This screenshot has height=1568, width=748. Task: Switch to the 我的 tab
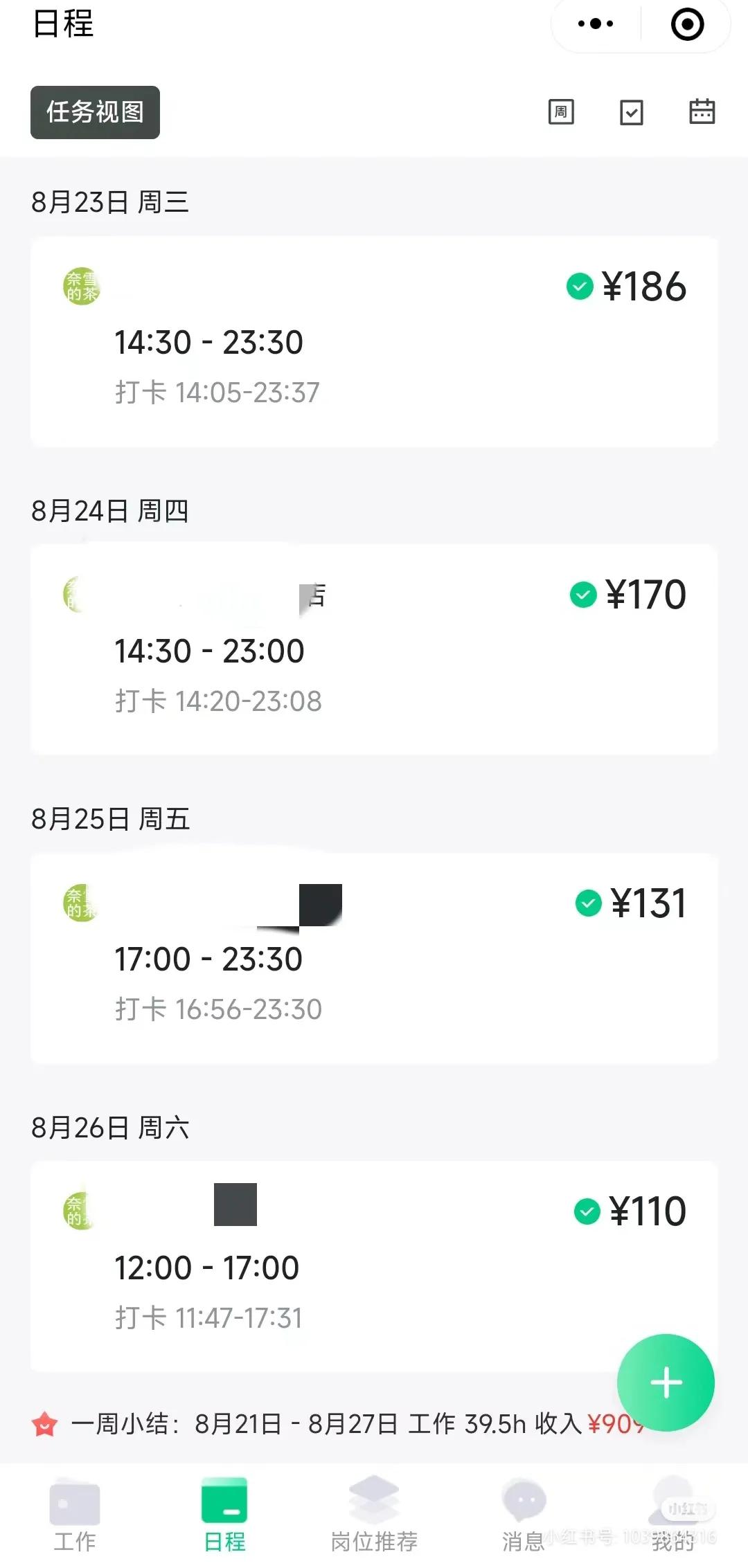tap(673, 1515)
